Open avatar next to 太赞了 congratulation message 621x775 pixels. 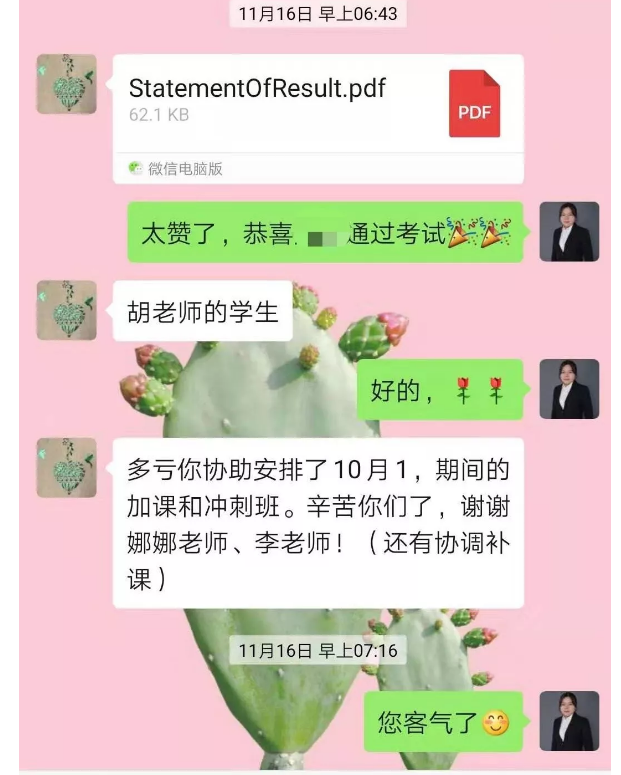tap(569, 231)
